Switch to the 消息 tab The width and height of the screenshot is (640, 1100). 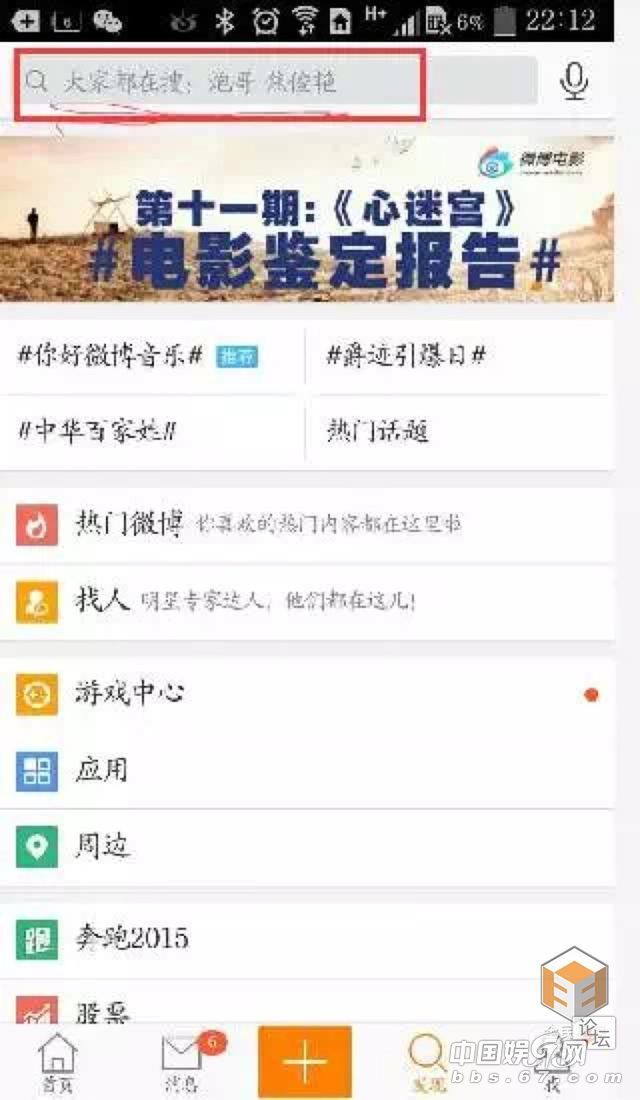[182, 1062]
